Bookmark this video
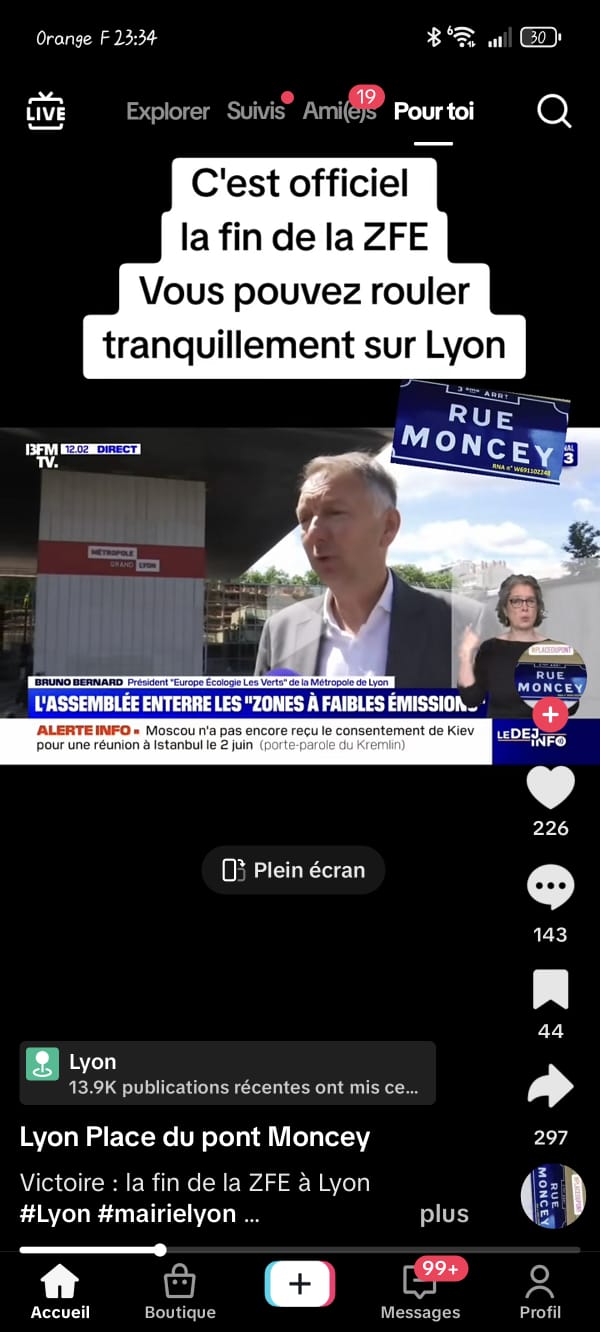The width and height of the screenshot is (600, 1332). 550,989
